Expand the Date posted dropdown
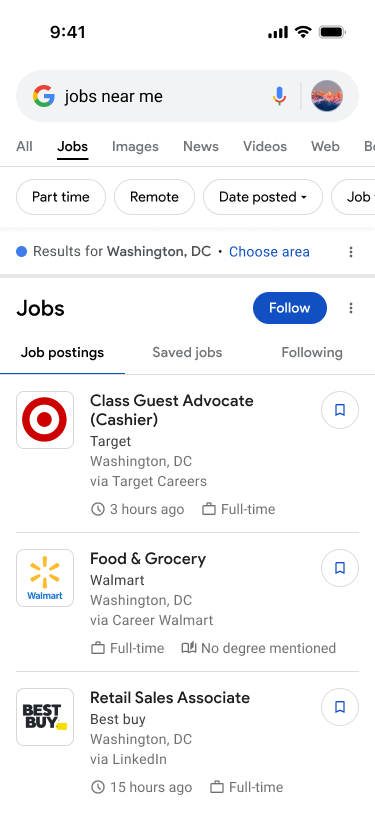The height and width of the screenshot is (814, 375). coord(263,197)
